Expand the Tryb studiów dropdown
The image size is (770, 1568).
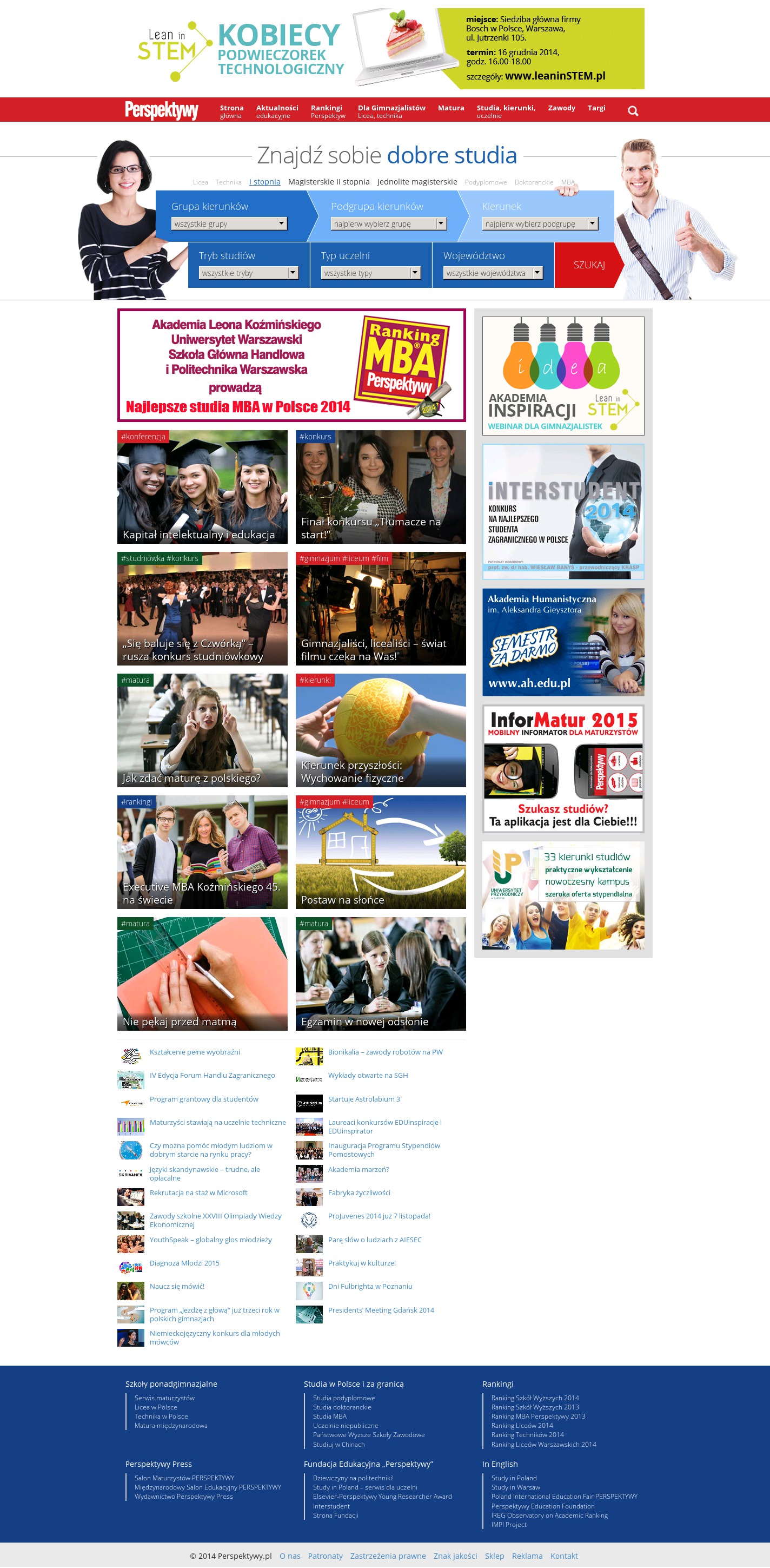pyautogui.click(x=248, y=273)
